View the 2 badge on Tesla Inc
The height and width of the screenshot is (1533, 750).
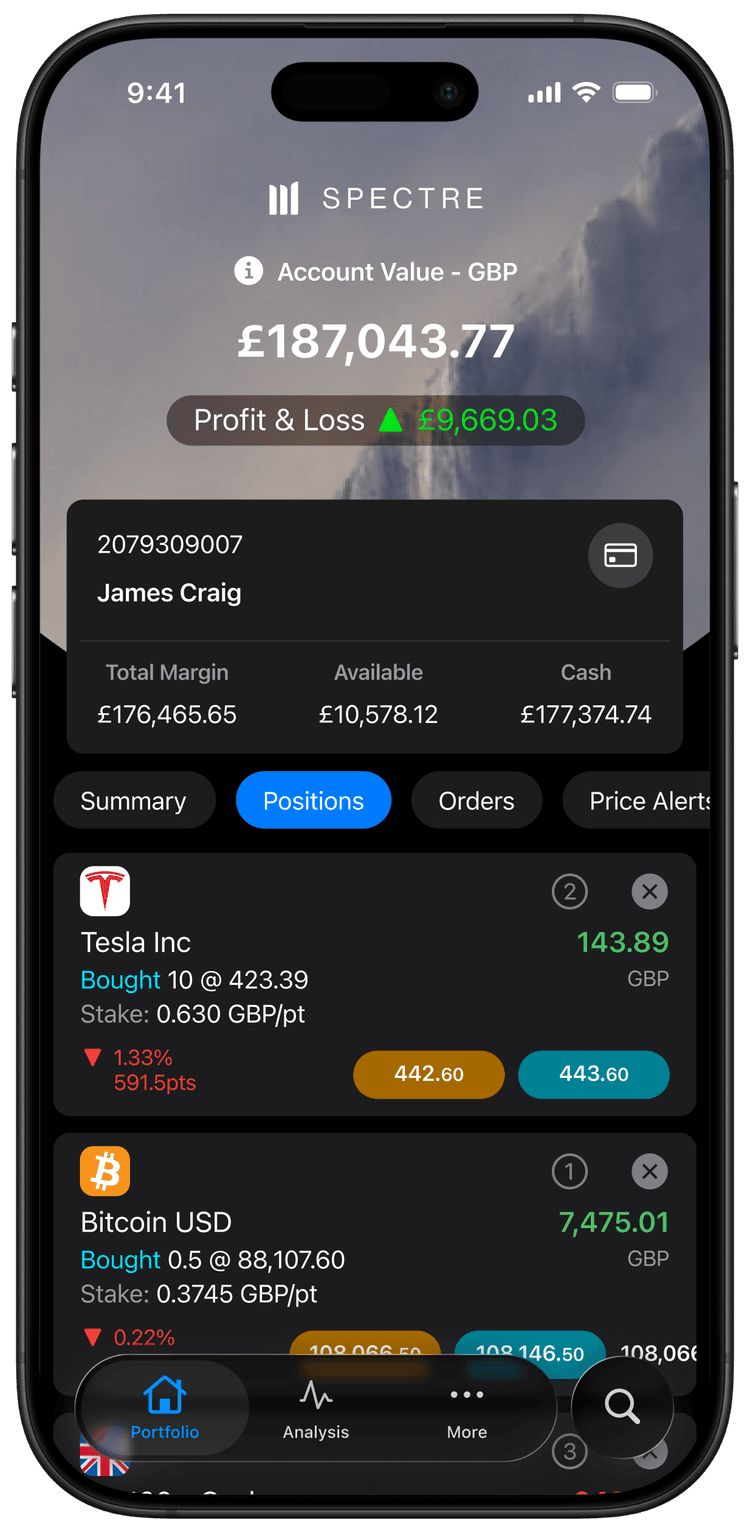[570, 891]
